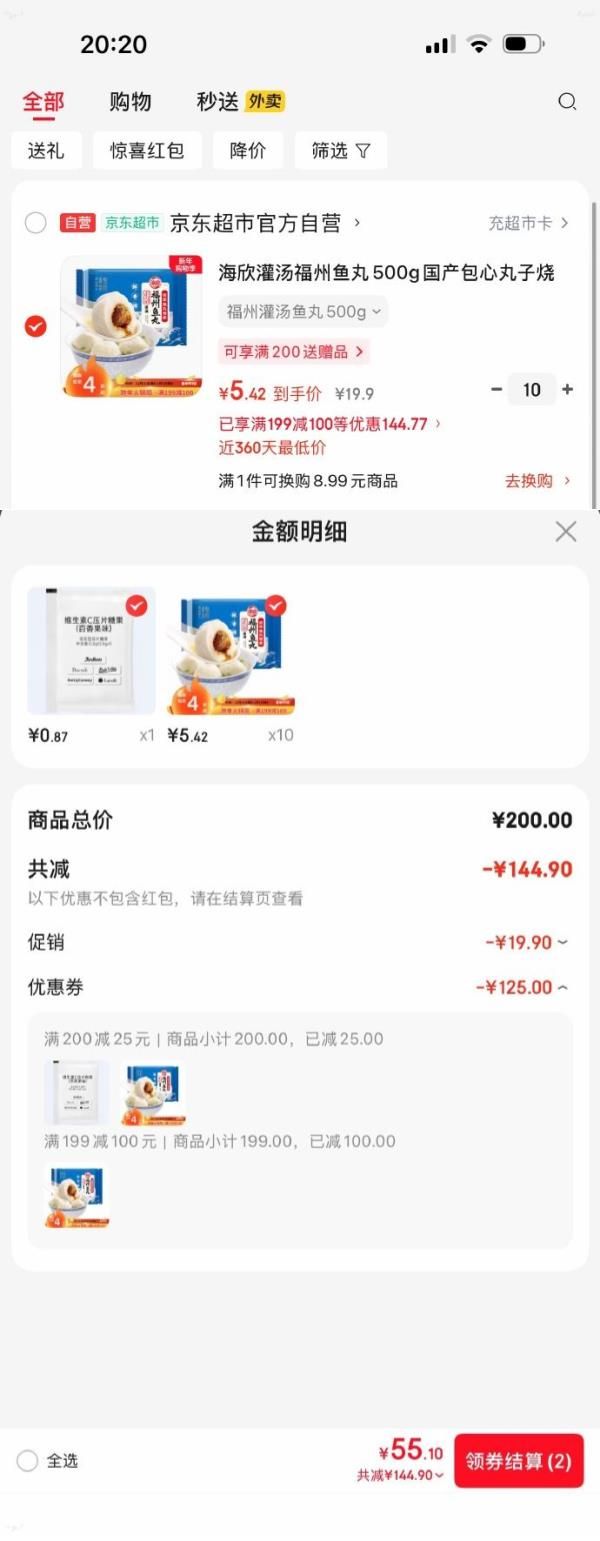This screenshot has width=600, height=1541.
Task: Uncheck the 福州鱼丸 item checkbox
Action: (x=36, y=326)
